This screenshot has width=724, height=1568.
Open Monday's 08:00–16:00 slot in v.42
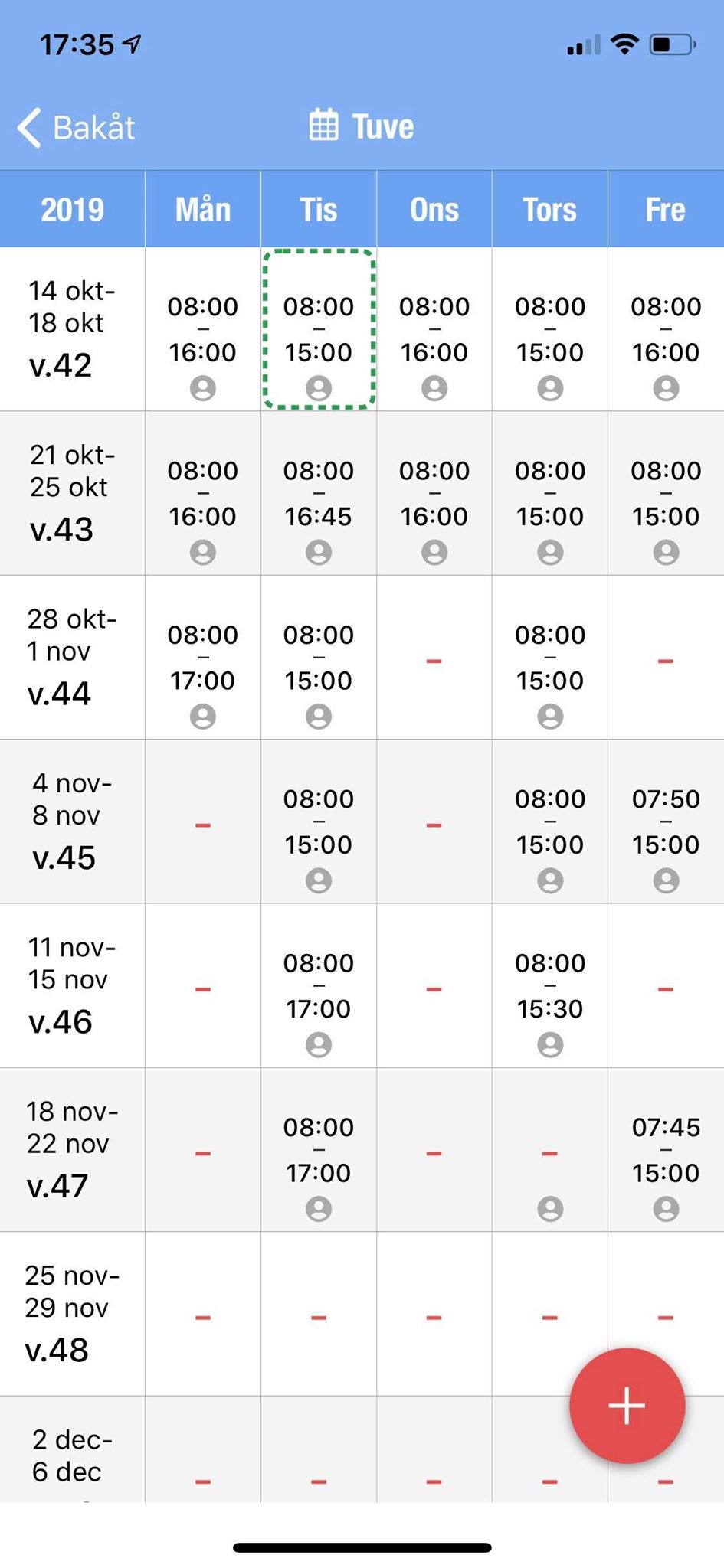pos(203,329)
